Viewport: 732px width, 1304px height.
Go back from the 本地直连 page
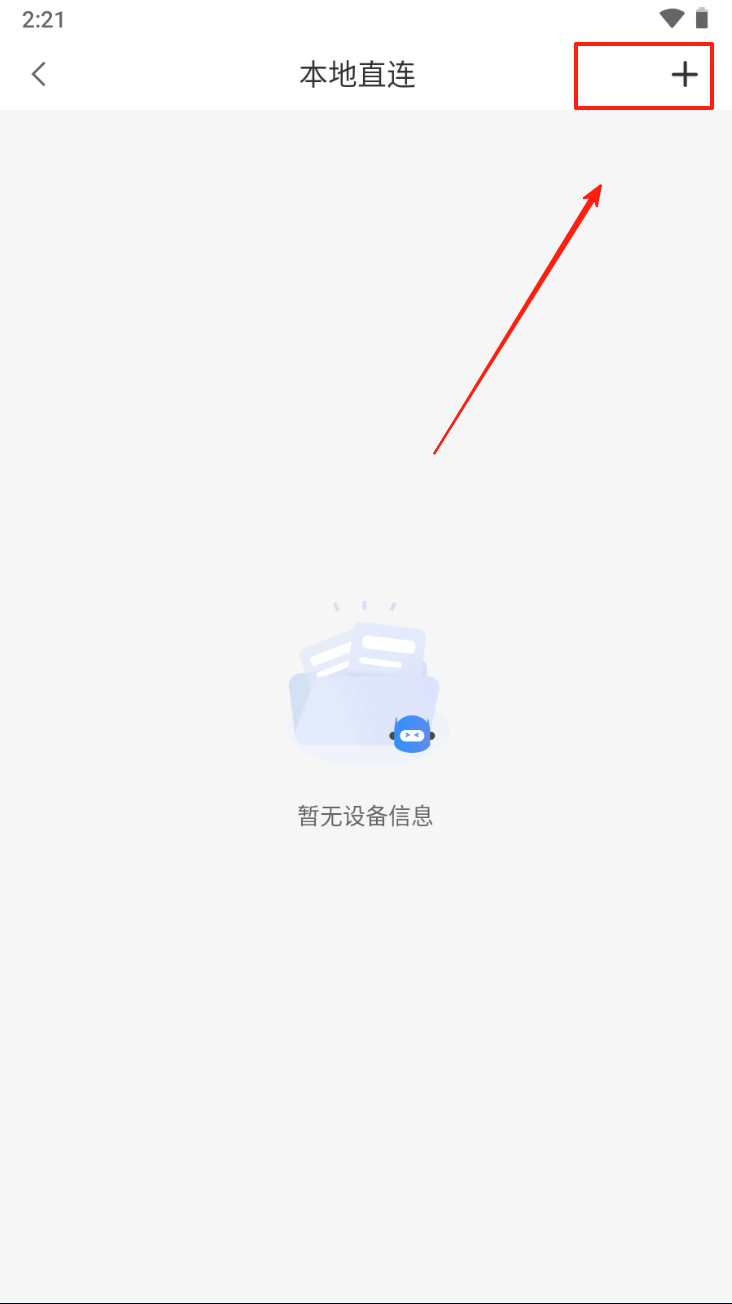coord(39,74)
